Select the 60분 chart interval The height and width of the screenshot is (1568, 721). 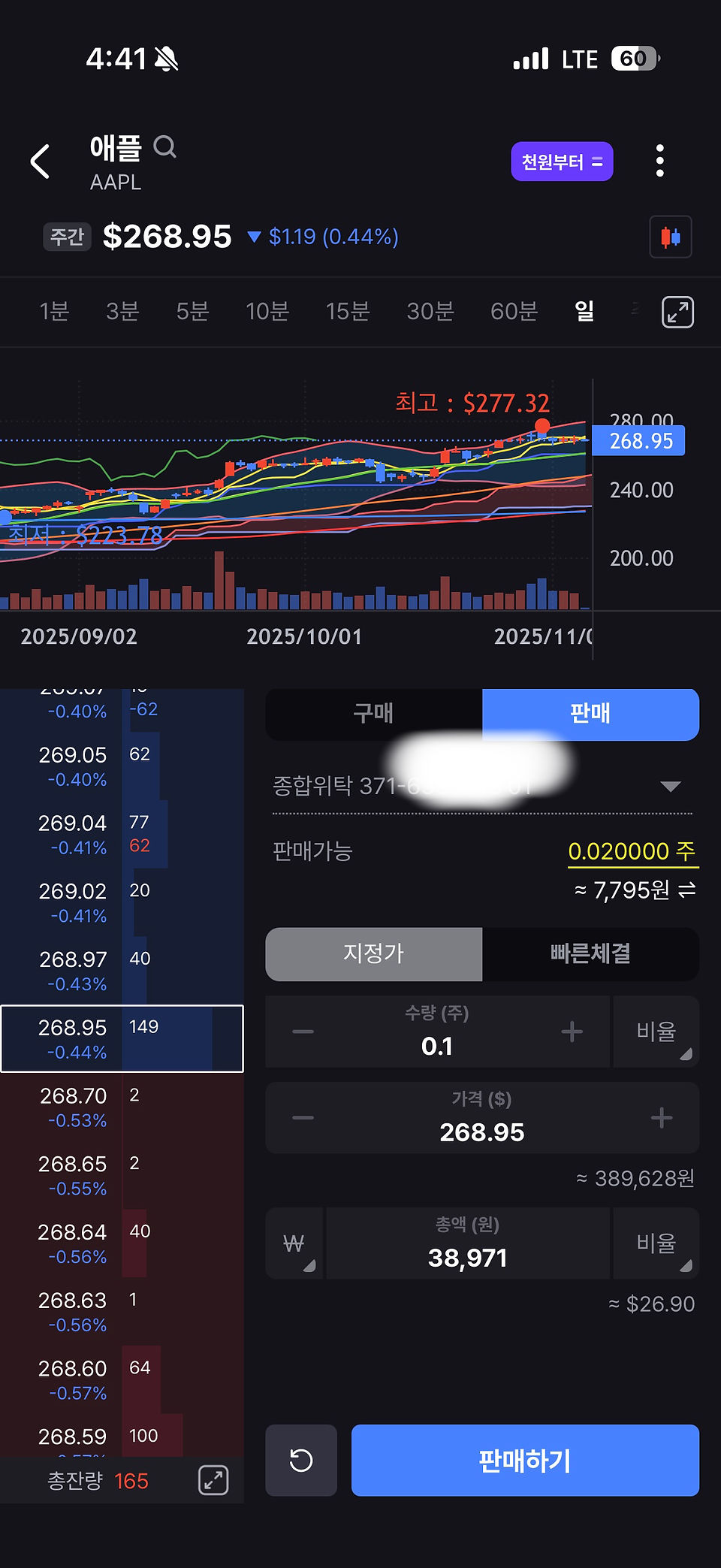click(x=514, y=311)
